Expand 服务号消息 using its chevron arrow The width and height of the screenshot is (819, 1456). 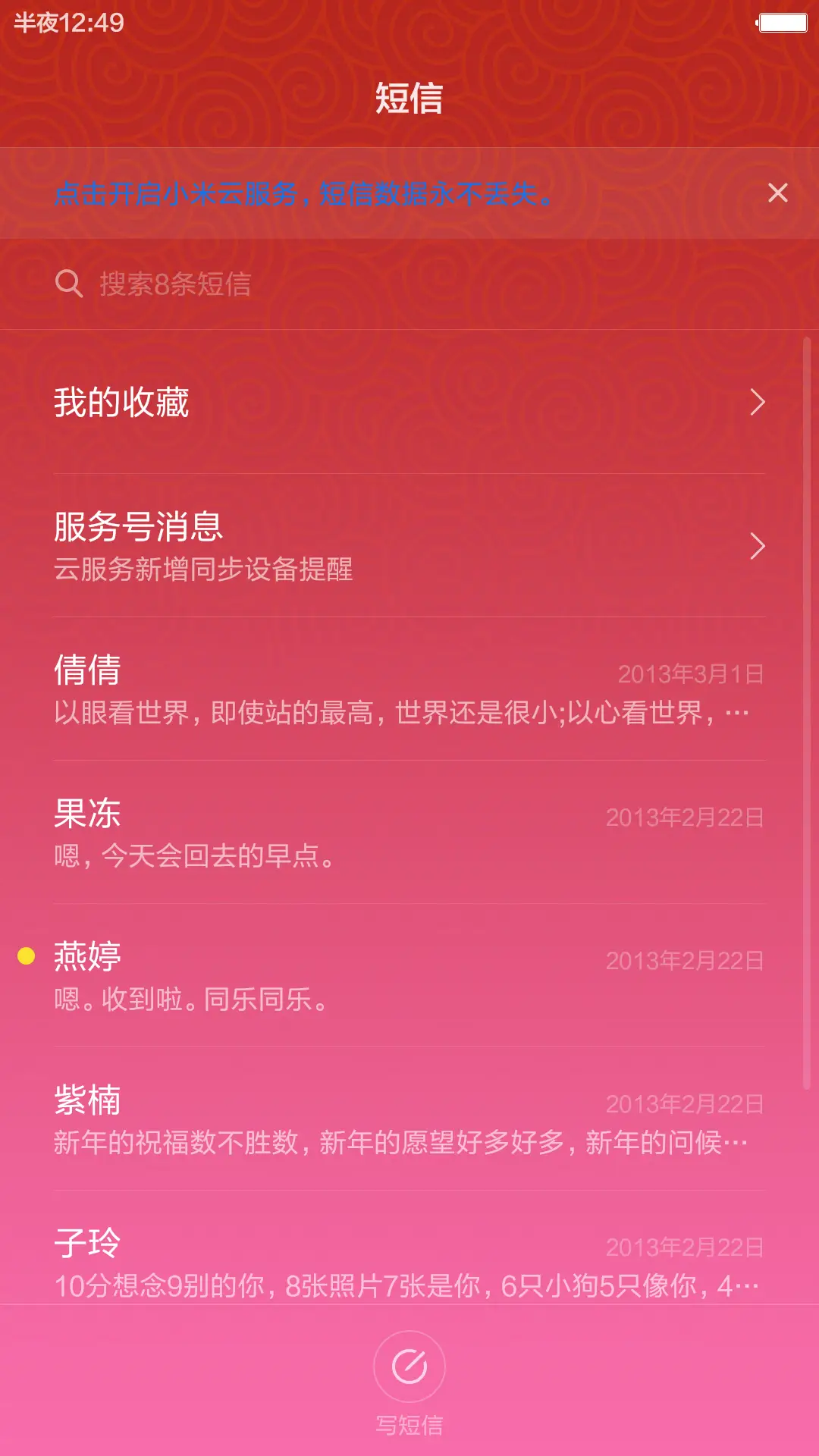pos(758,547)
